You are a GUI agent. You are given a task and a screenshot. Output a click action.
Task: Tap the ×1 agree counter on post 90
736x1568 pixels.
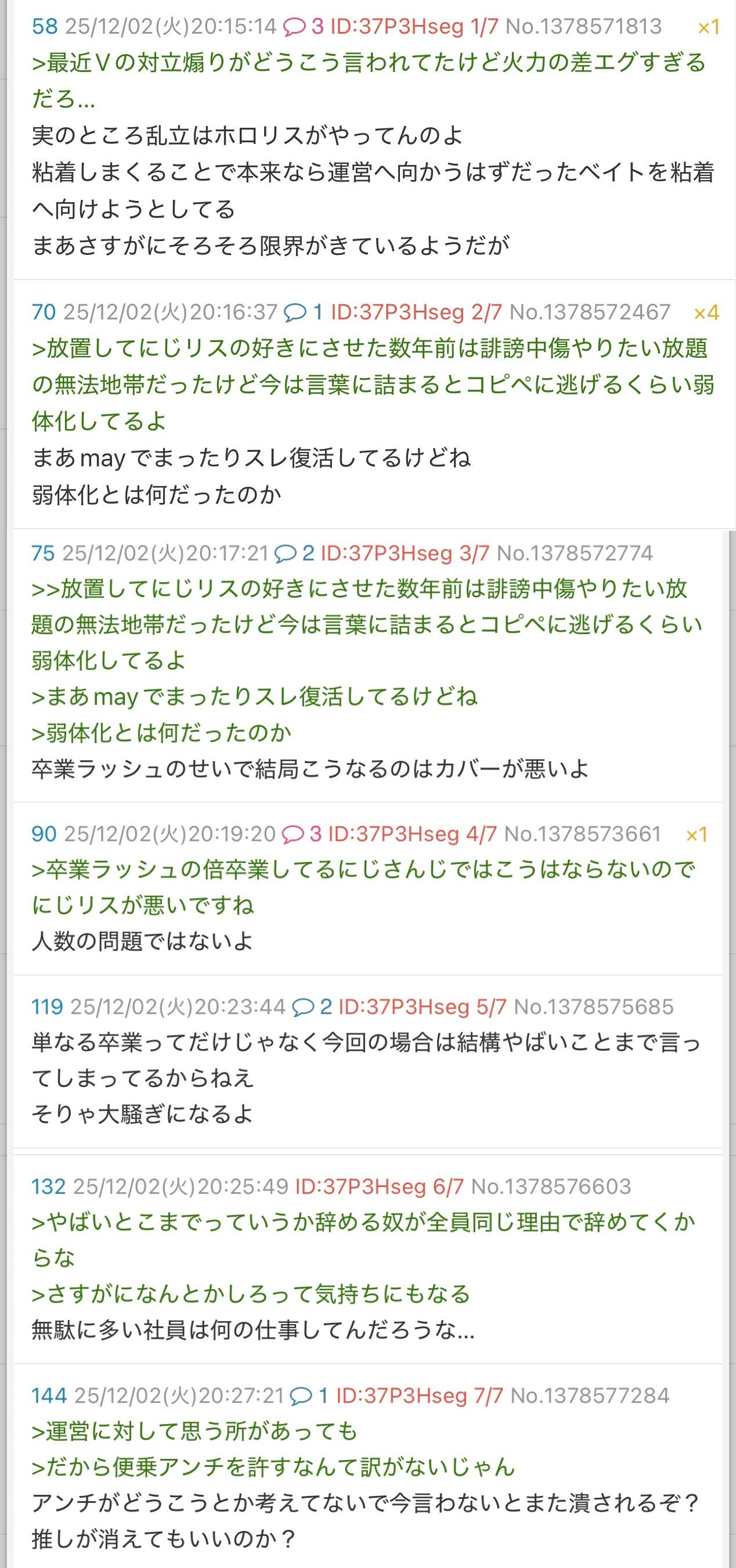point(697,835)
